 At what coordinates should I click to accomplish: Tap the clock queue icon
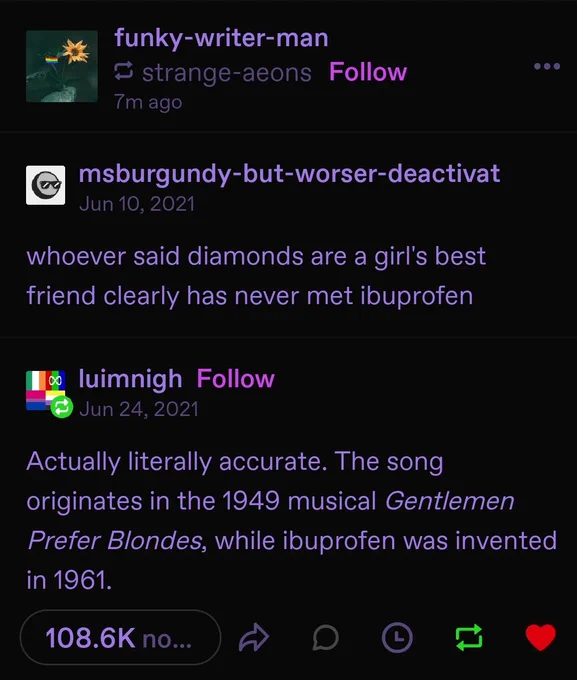397,638
